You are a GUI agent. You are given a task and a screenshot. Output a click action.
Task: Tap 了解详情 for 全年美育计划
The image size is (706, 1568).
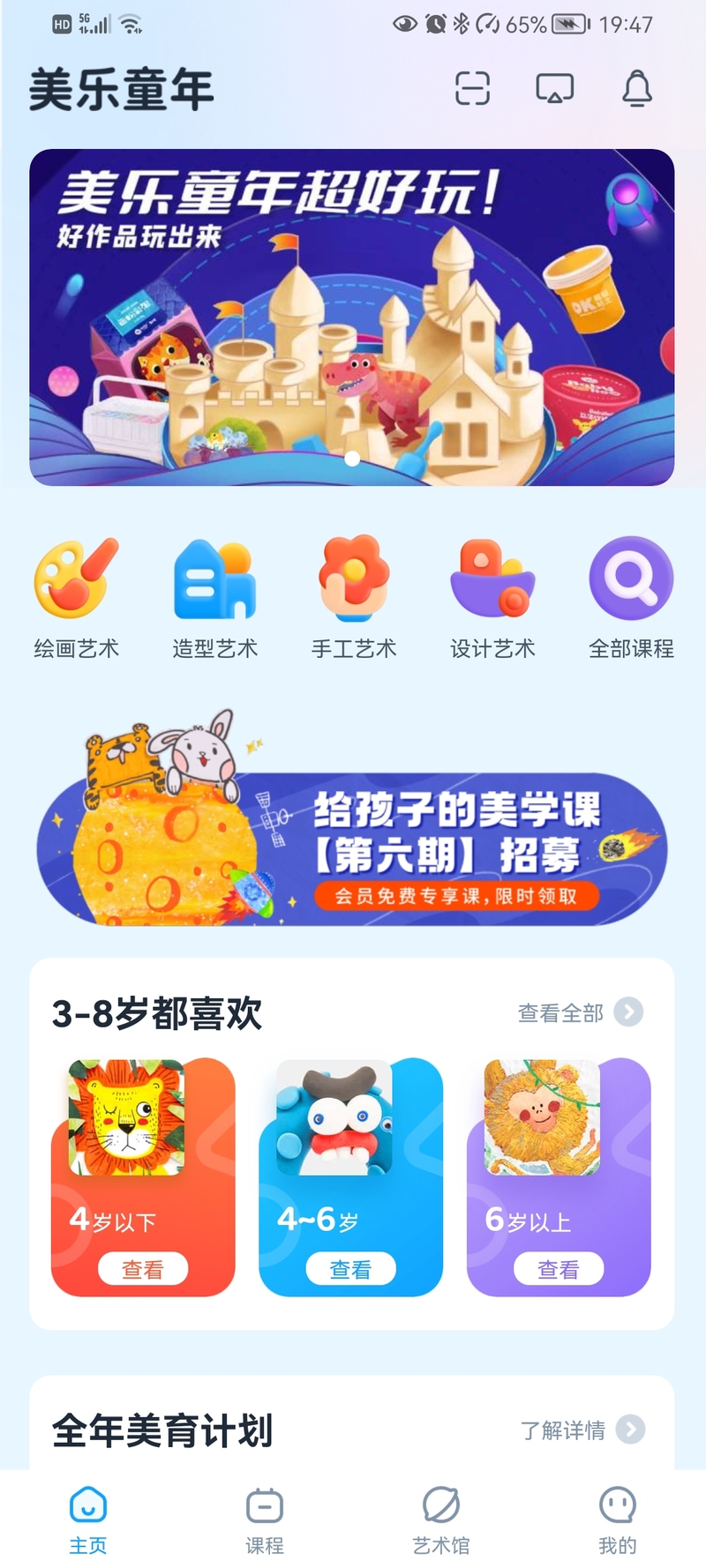581,1430
